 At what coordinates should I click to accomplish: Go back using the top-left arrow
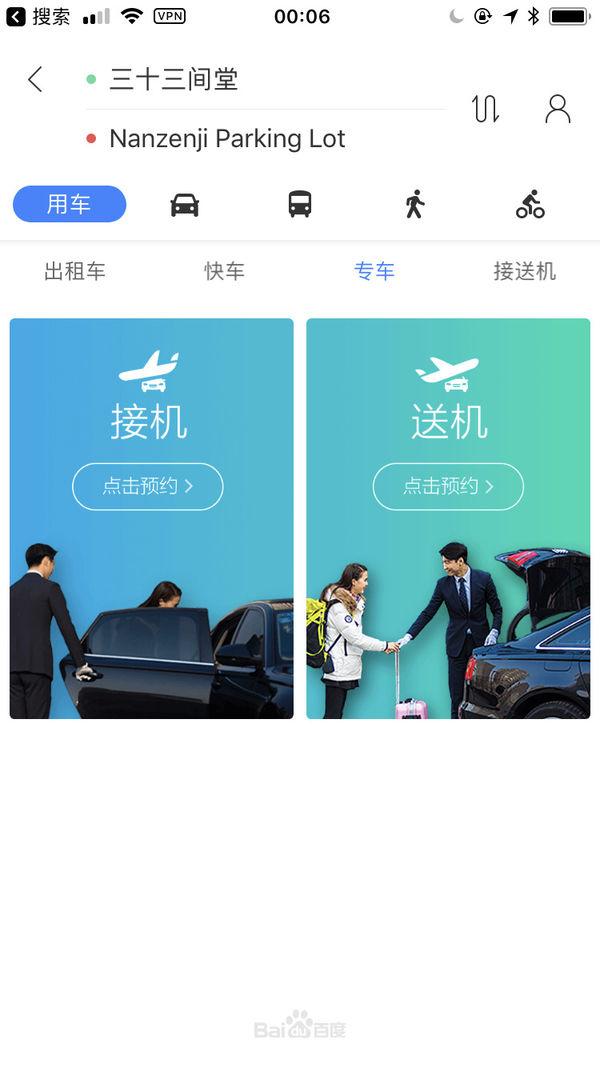pos(35,80)
